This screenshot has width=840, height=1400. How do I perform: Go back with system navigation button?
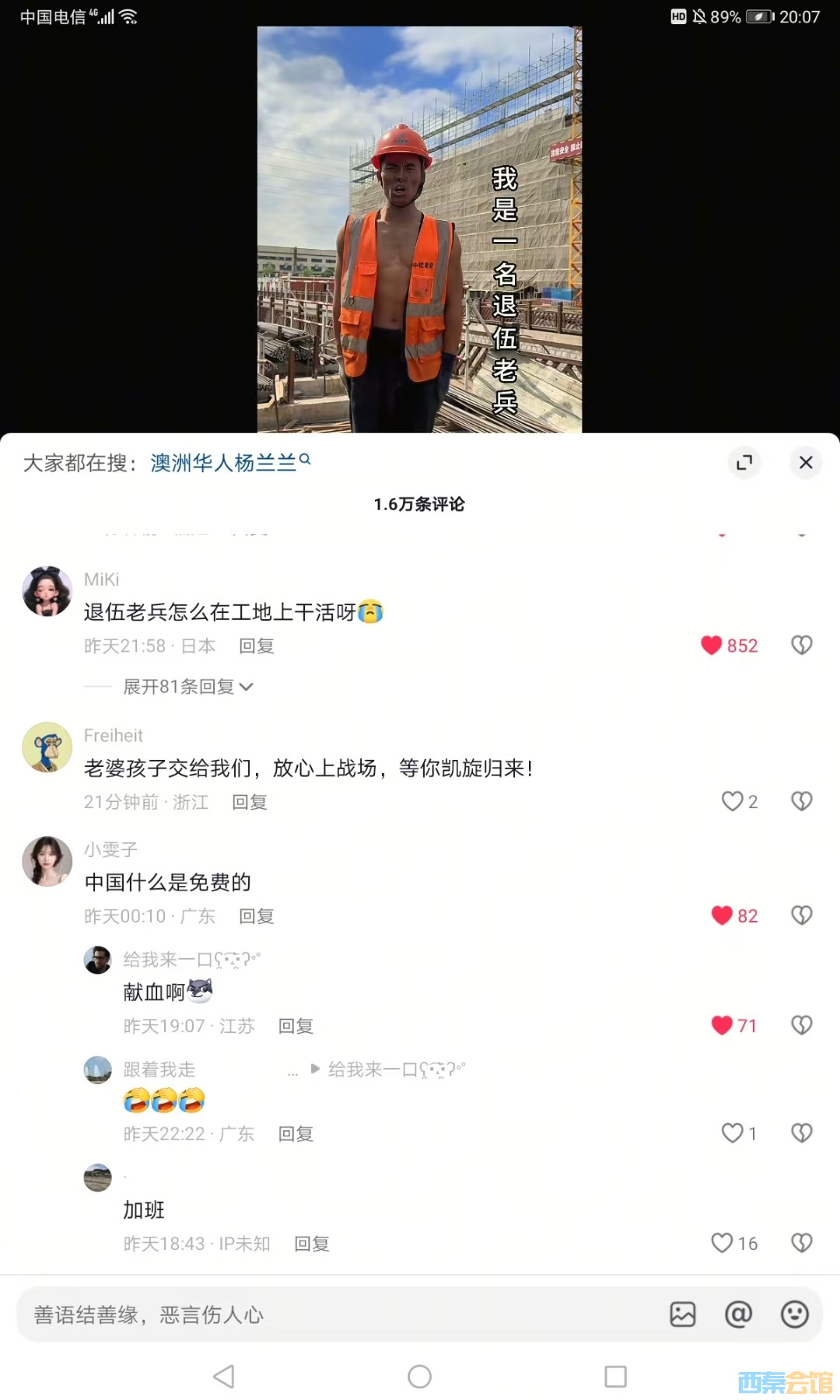point(224,1377)
